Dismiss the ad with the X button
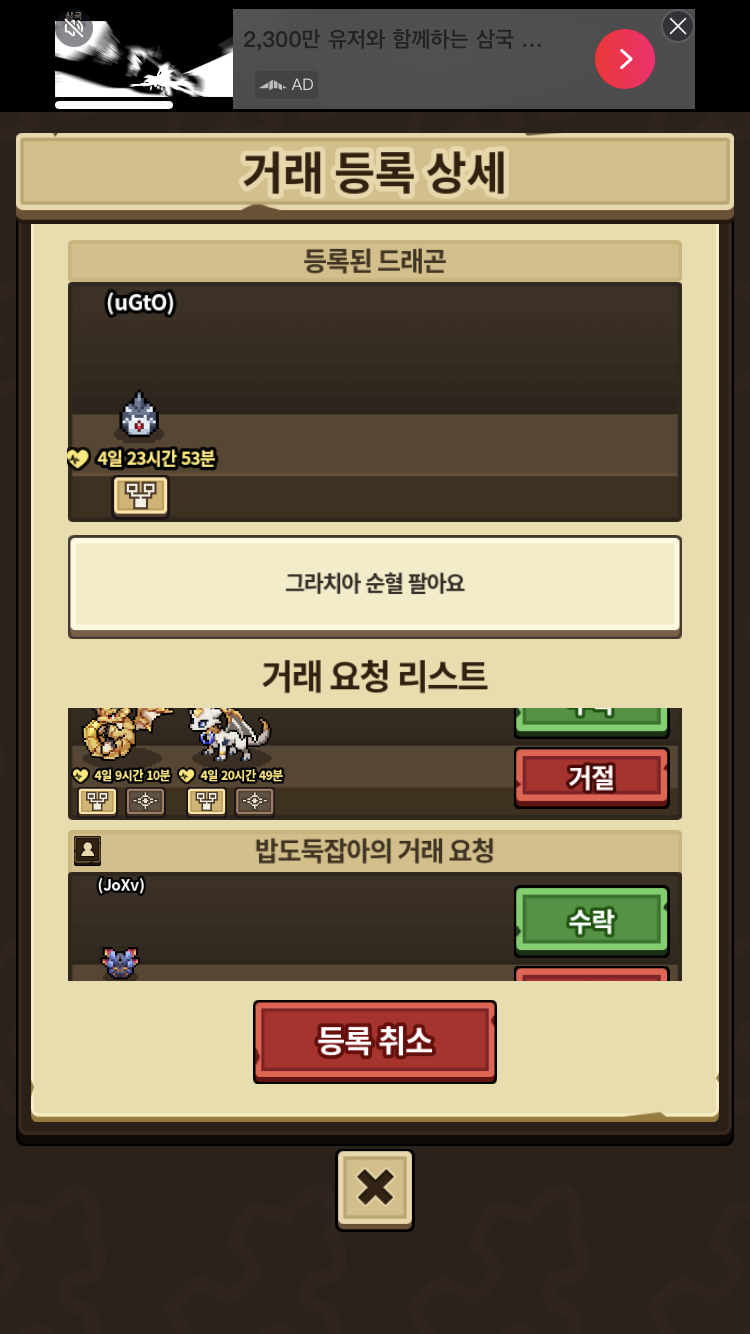The width and height of the screenshot is (750, 1334). tap(678, 26)
